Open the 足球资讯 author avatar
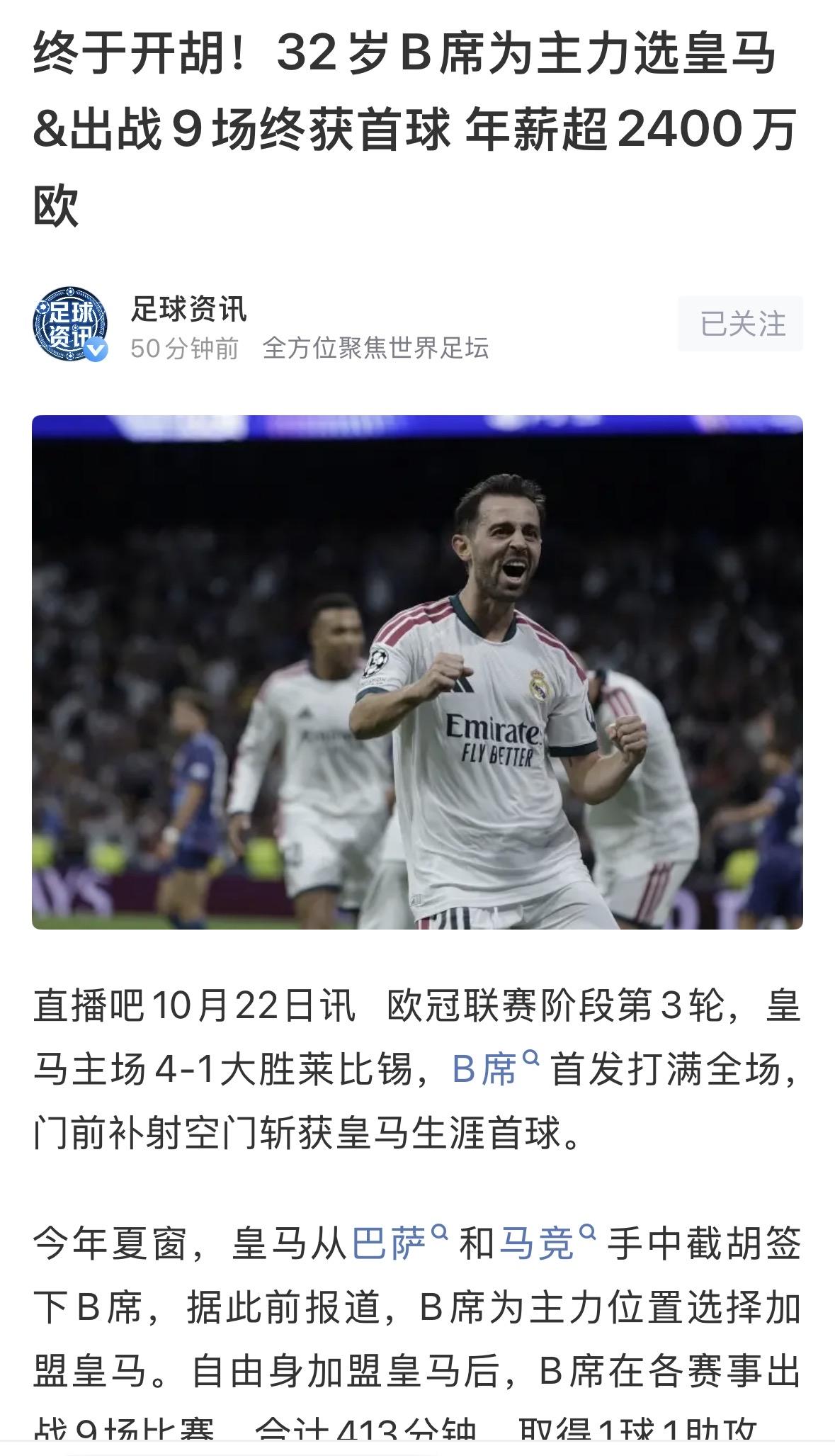Viewport: 835px width, 1456px height. tap(70, 325)
